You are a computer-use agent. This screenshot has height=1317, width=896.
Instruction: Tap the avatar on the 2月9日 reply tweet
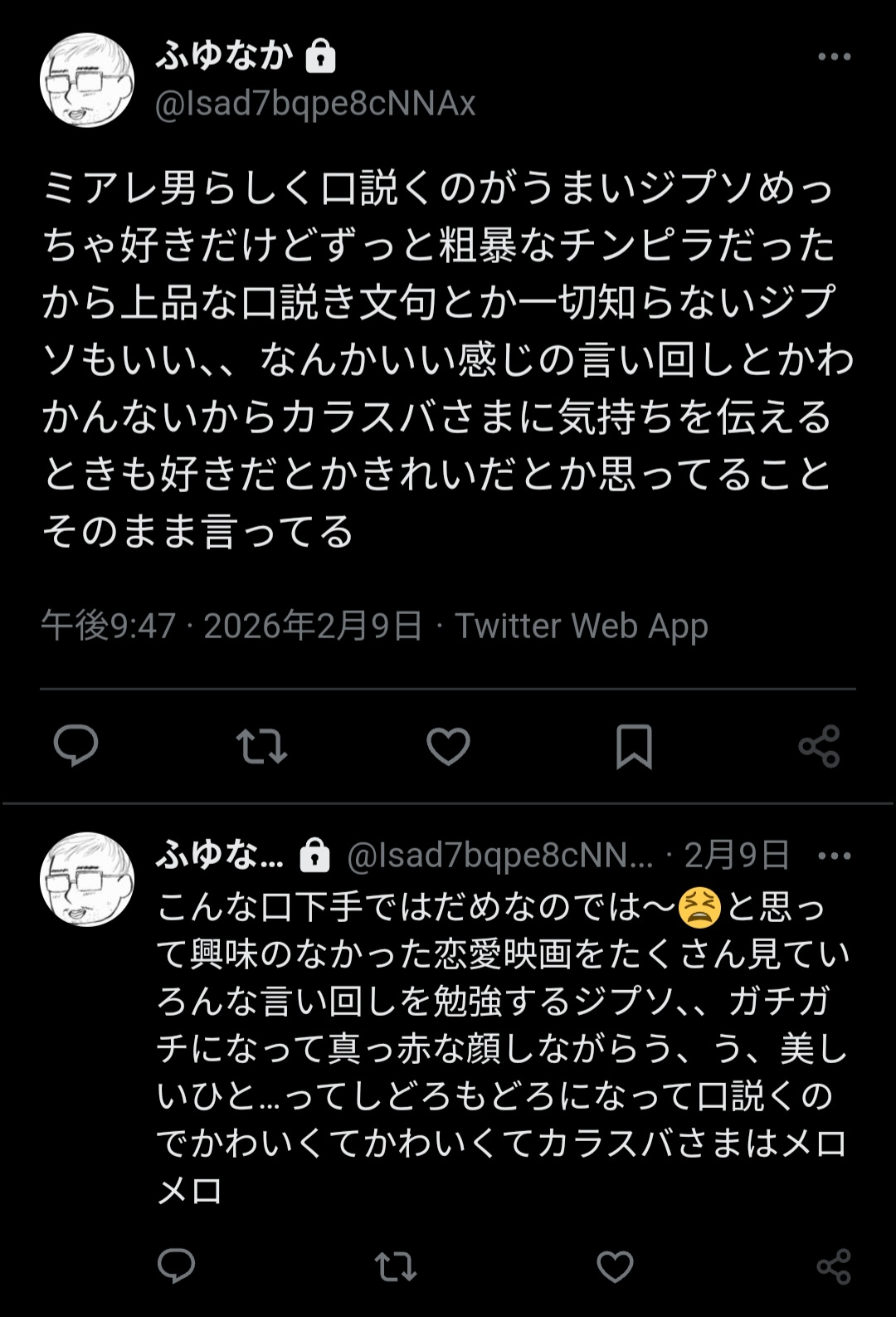point(87,880)
